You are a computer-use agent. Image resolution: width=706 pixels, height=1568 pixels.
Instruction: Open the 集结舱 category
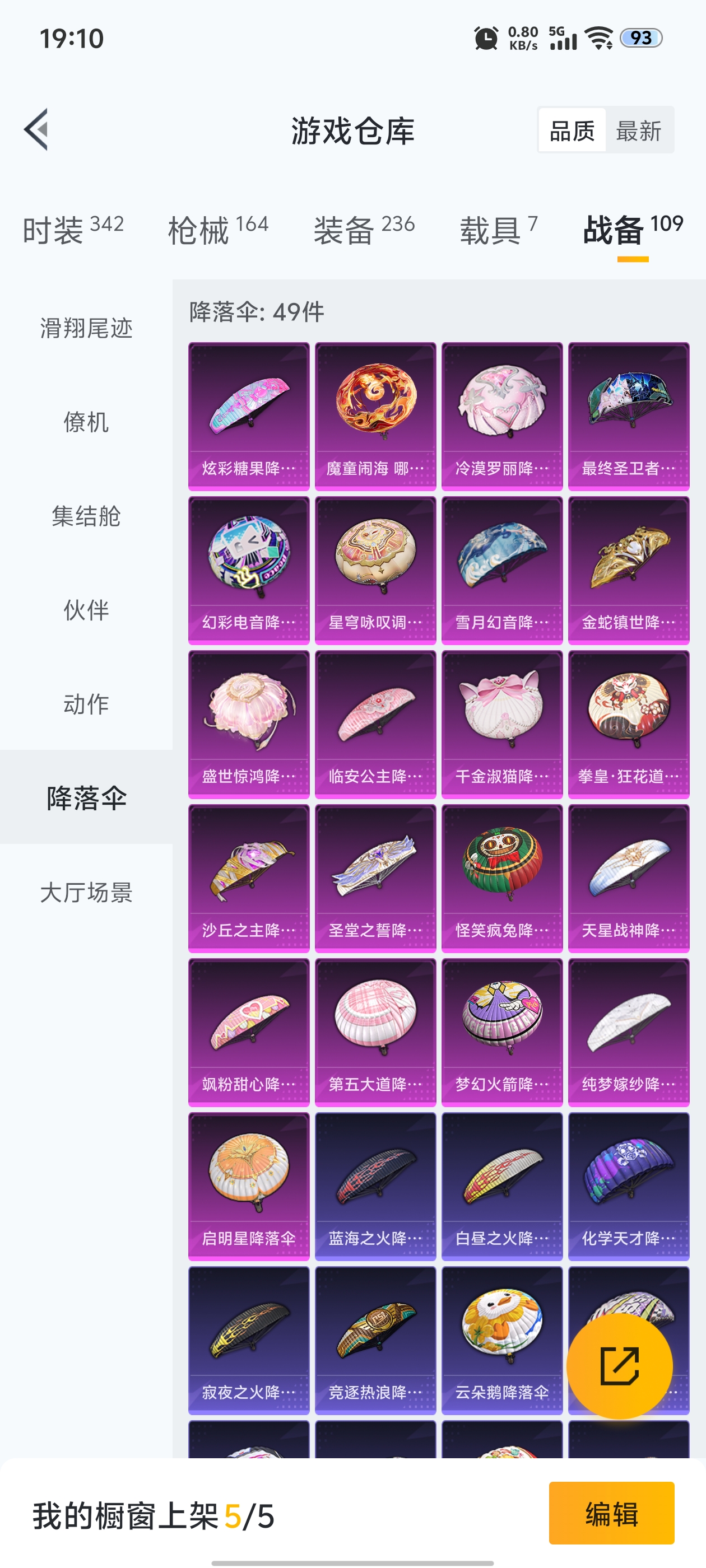[86, 516]
